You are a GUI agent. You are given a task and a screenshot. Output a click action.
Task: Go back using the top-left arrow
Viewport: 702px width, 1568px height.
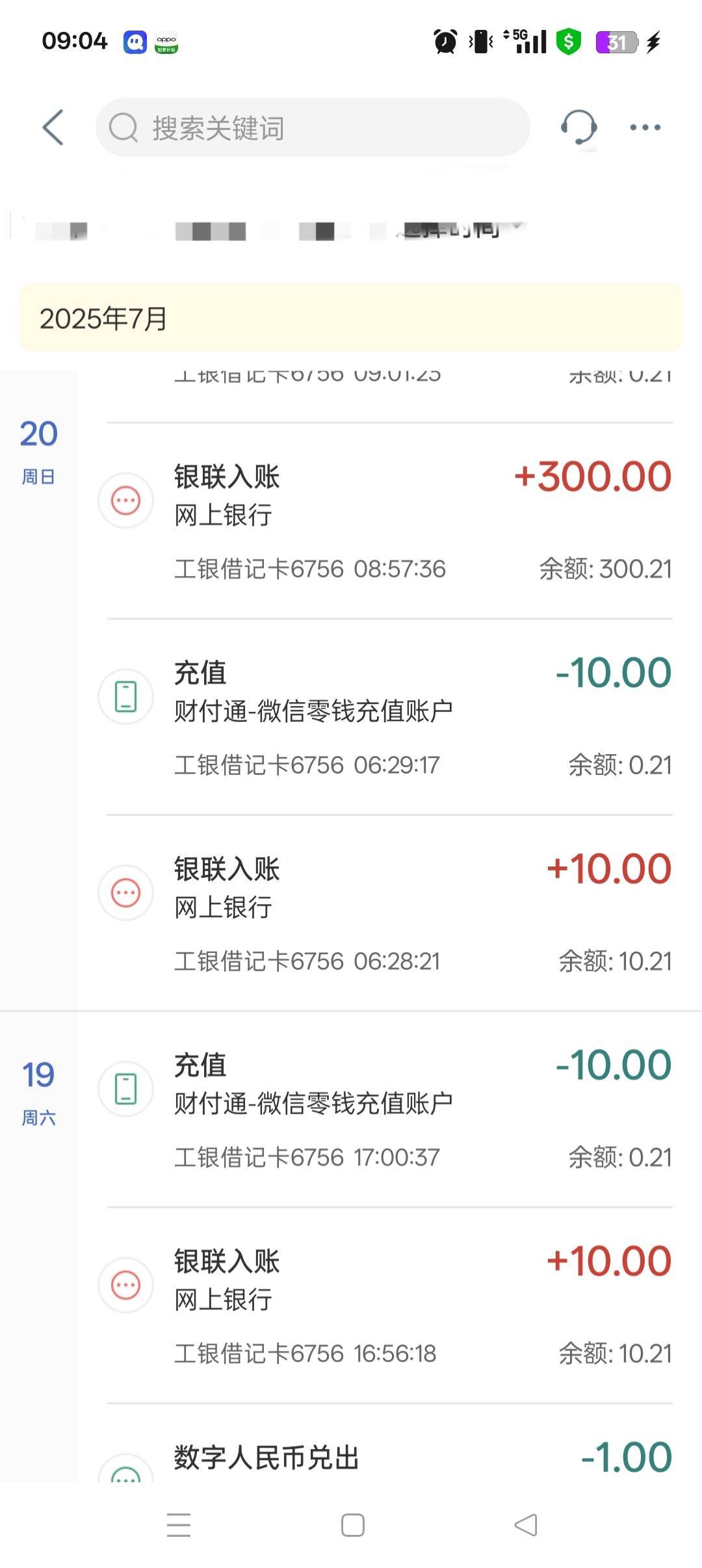point(53,127)
